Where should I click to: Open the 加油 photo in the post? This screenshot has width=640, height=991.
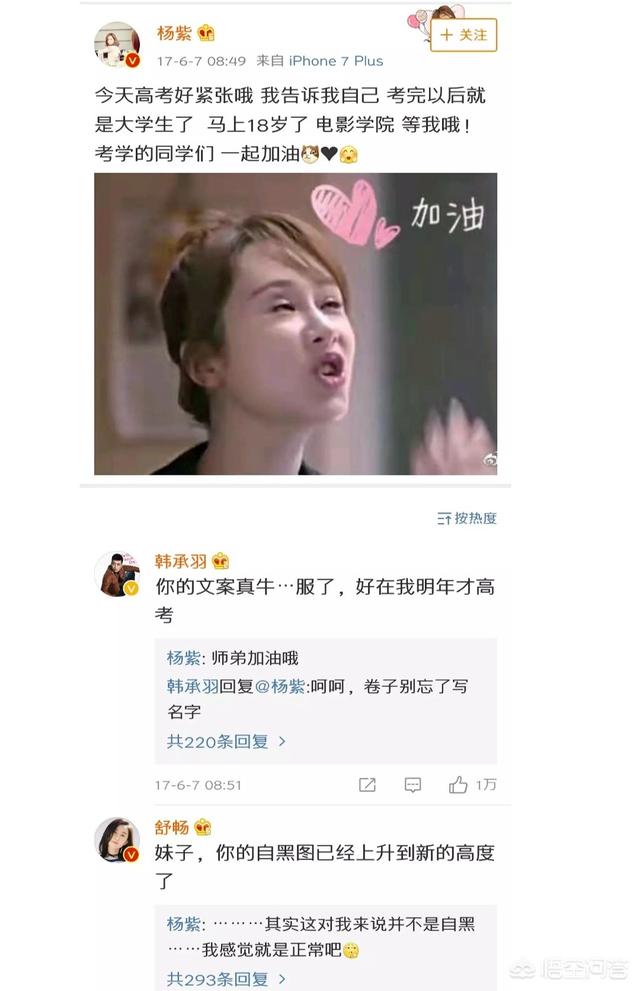point(295,323)
